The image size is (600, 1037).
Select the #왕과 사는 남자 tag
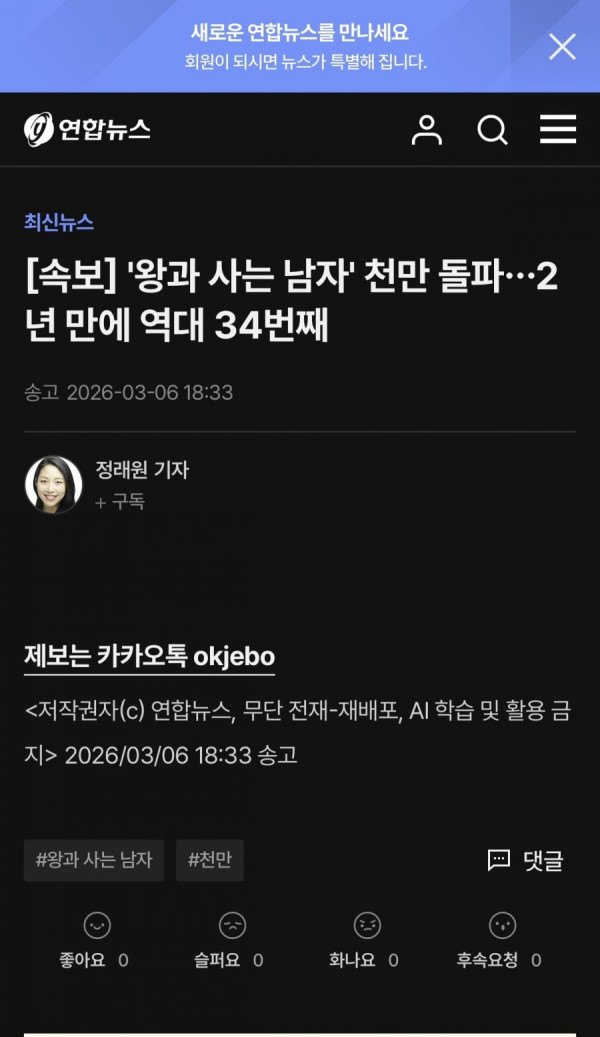tap(94, 860)
